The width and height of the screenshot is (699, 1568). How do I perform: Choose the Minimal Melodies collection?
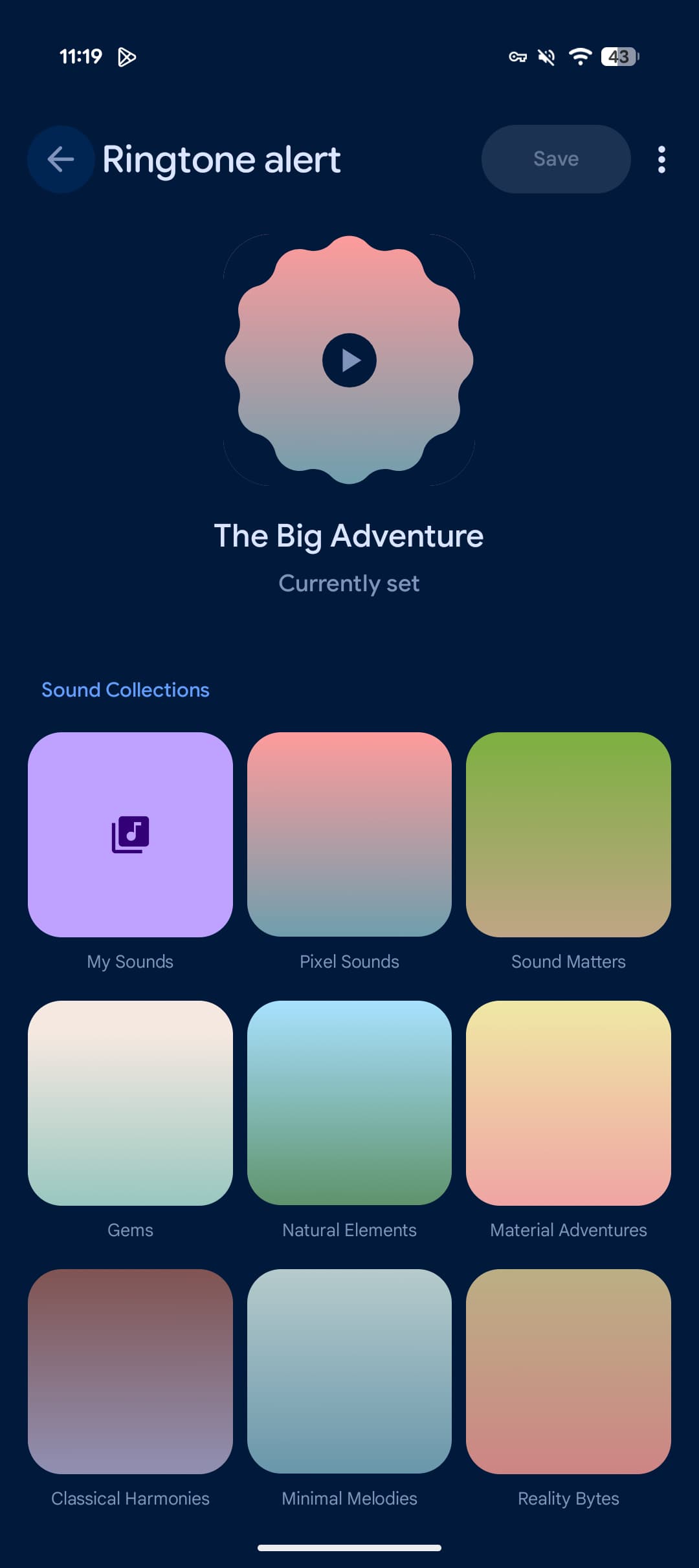pyautogui.click(x=349, y=1371)
